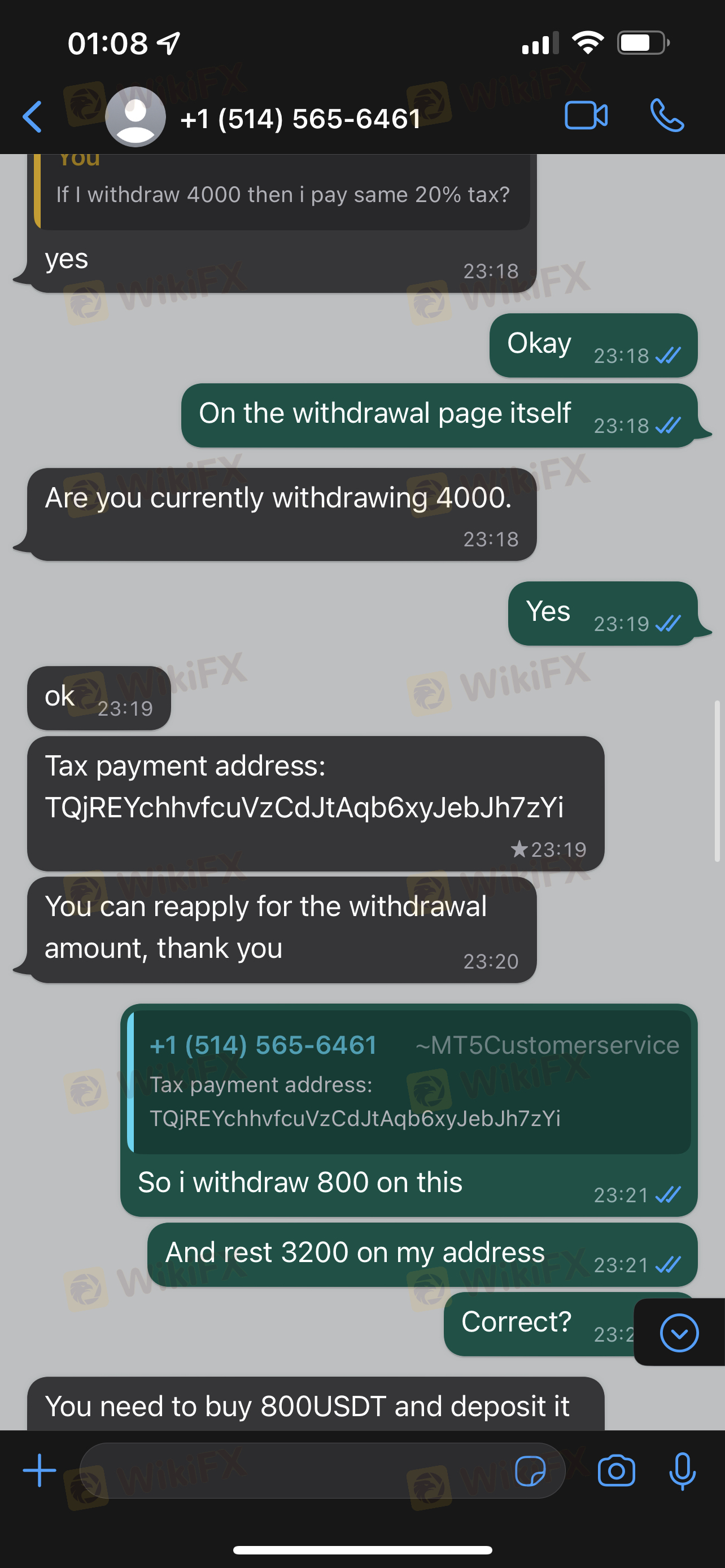Image resolution: width=725 pixels, height=1568 pixels.
Task: Go back to the chat list
Action: (33, 117)
